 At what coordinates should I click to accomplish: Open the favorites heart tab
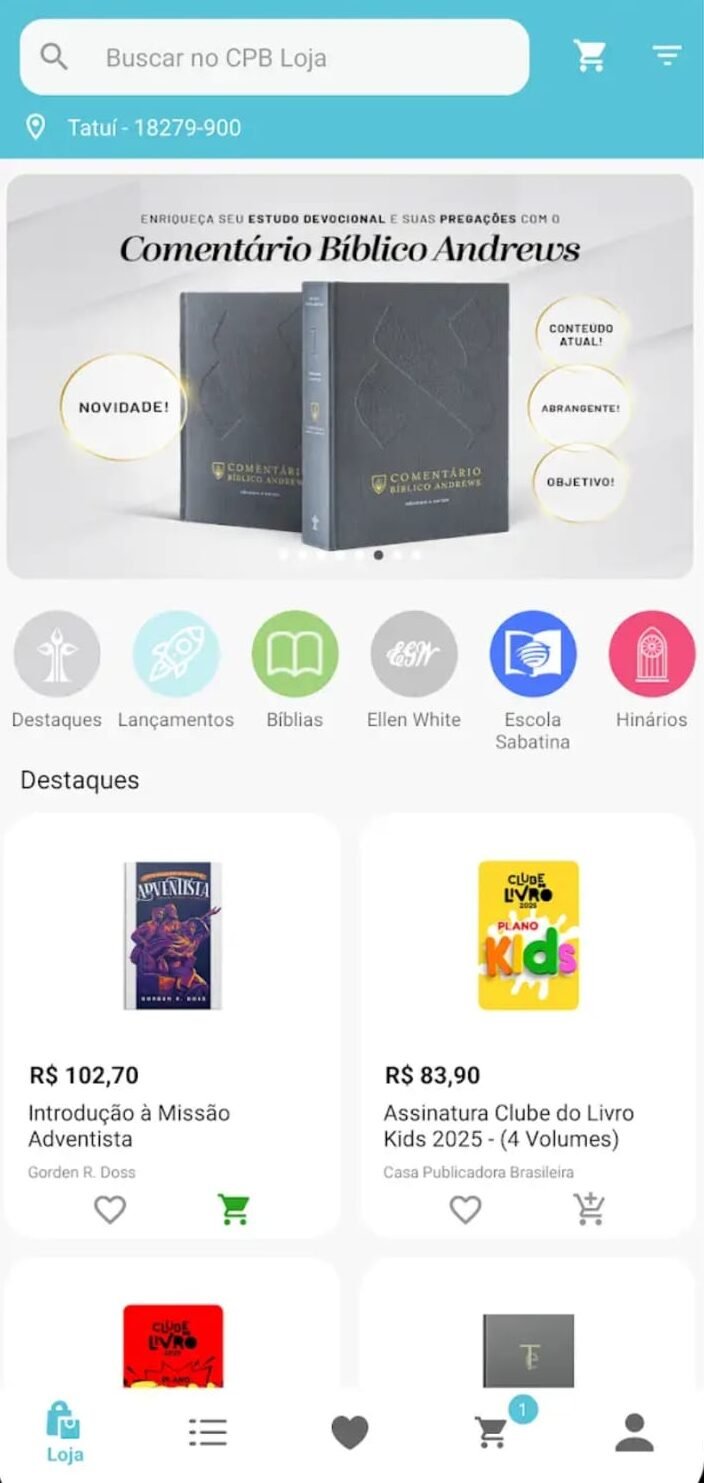click(x=350, y=1433)
